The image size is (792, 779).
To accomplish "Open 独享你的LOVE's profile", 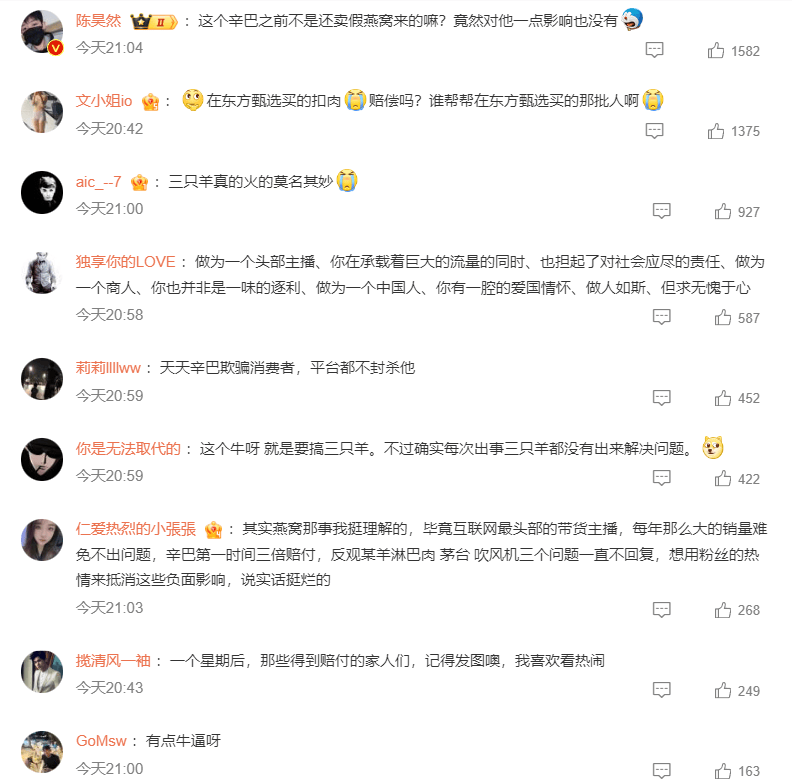I will click(x=125, y=262).
